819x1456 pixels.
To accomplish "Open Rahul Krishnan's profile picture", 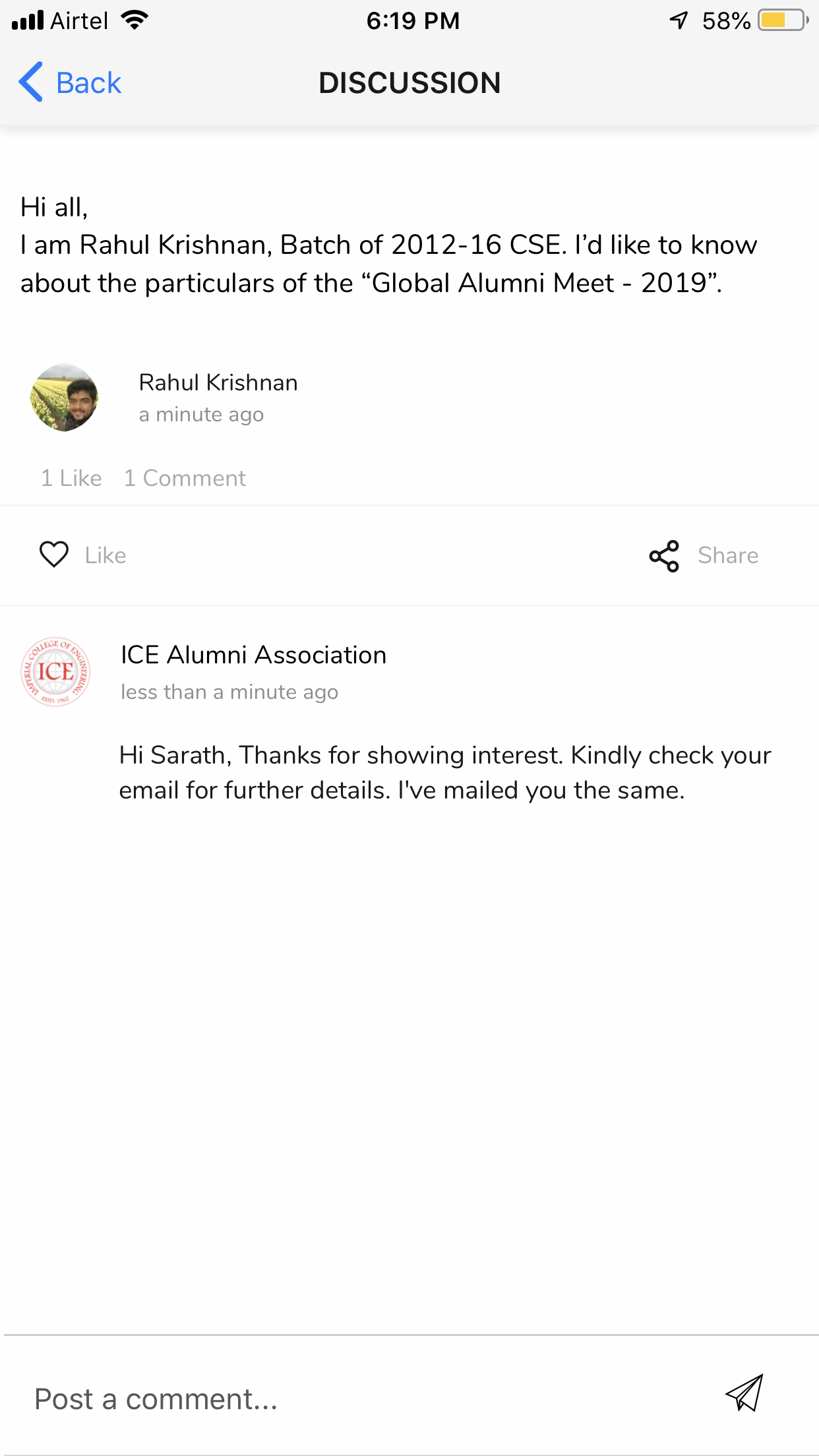I will click(64, 398).
